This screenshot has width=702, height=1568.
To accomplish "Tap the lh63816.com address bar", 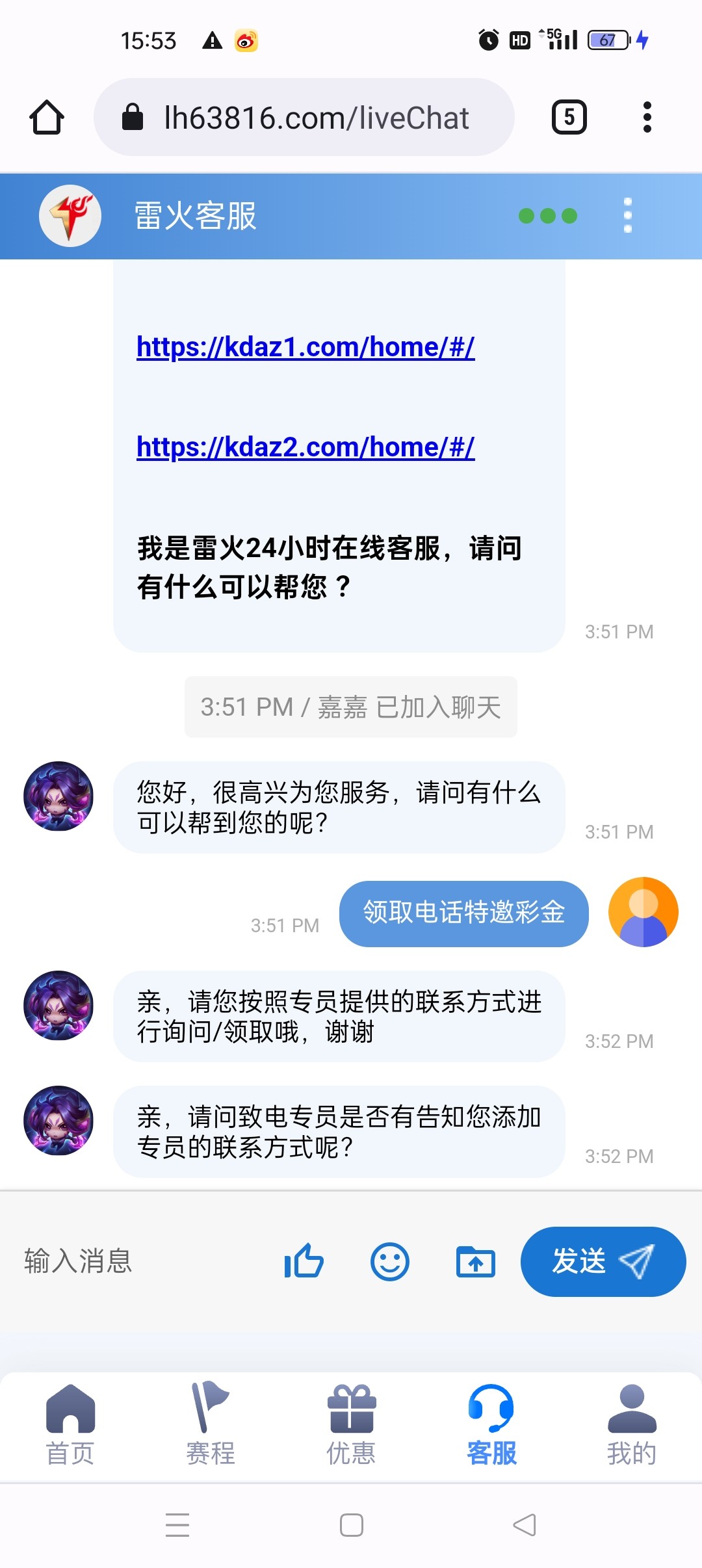I will coord(304,118).
